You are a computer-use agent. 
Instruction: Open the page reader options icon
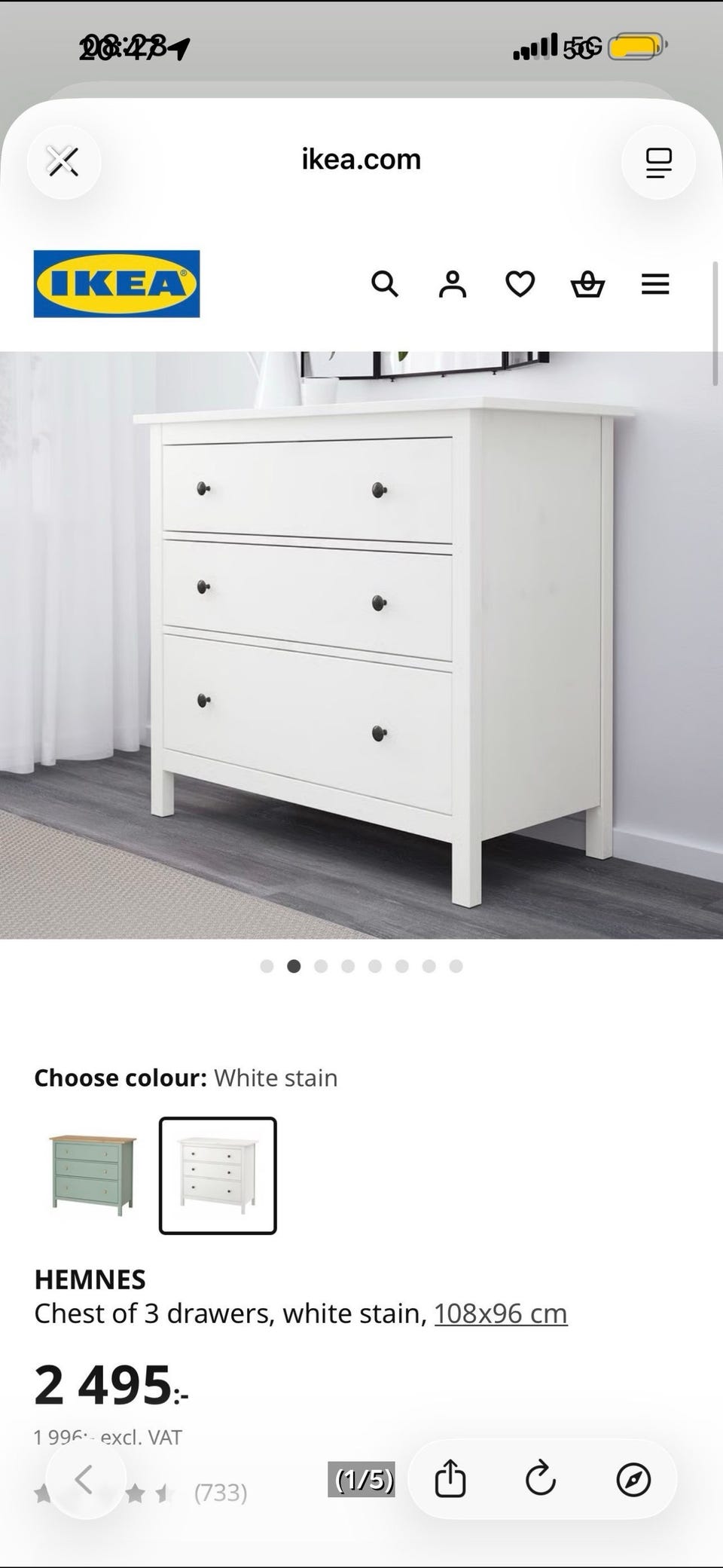(x=658, y=161)
